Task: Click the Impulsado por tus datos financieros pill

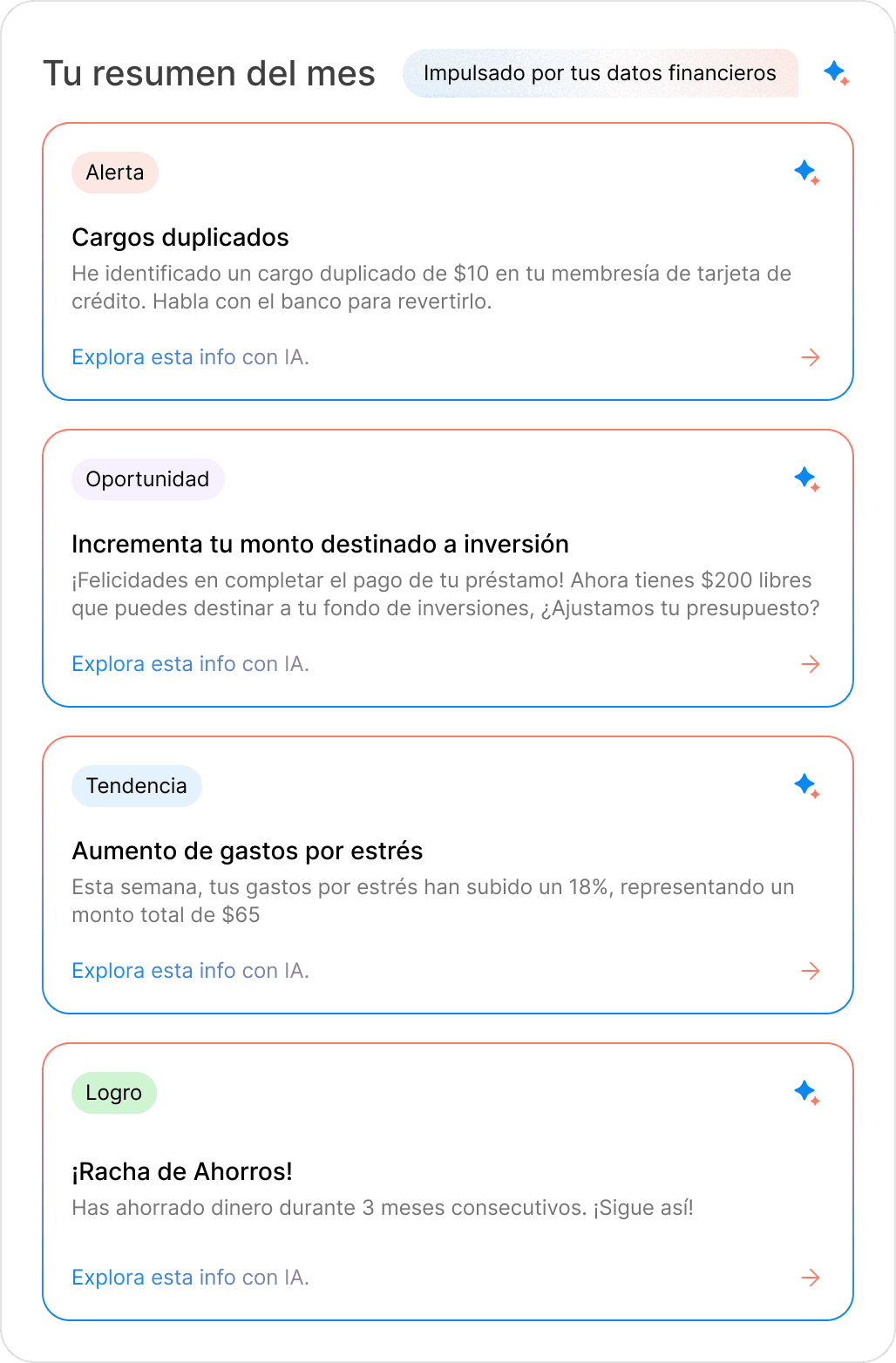Action: [599, 74]
